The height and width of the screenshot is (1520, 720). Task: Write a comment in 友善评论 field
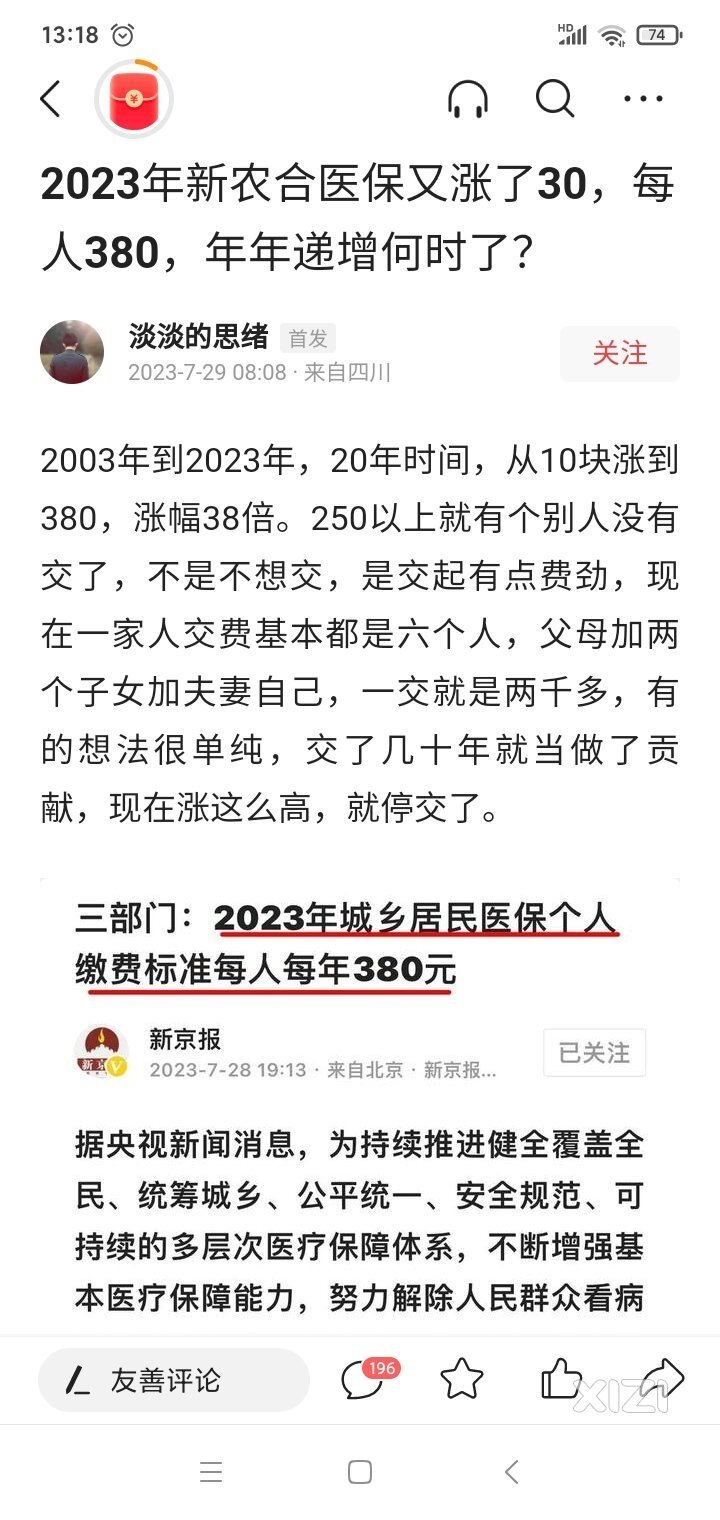[174, 1380]
